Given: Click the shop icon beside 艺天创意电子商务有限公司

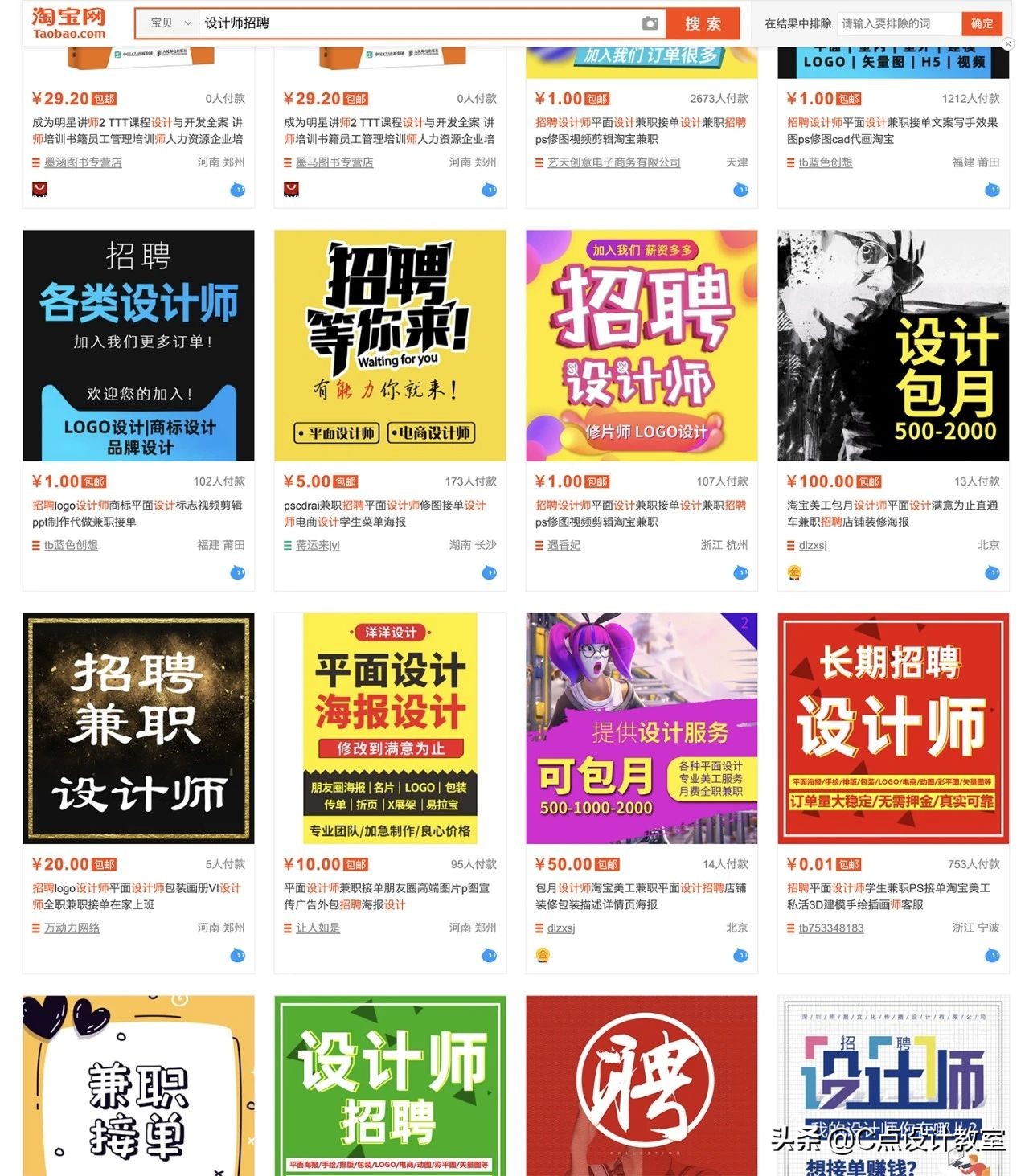Looking at the screenshot, I should click(539, 162).
